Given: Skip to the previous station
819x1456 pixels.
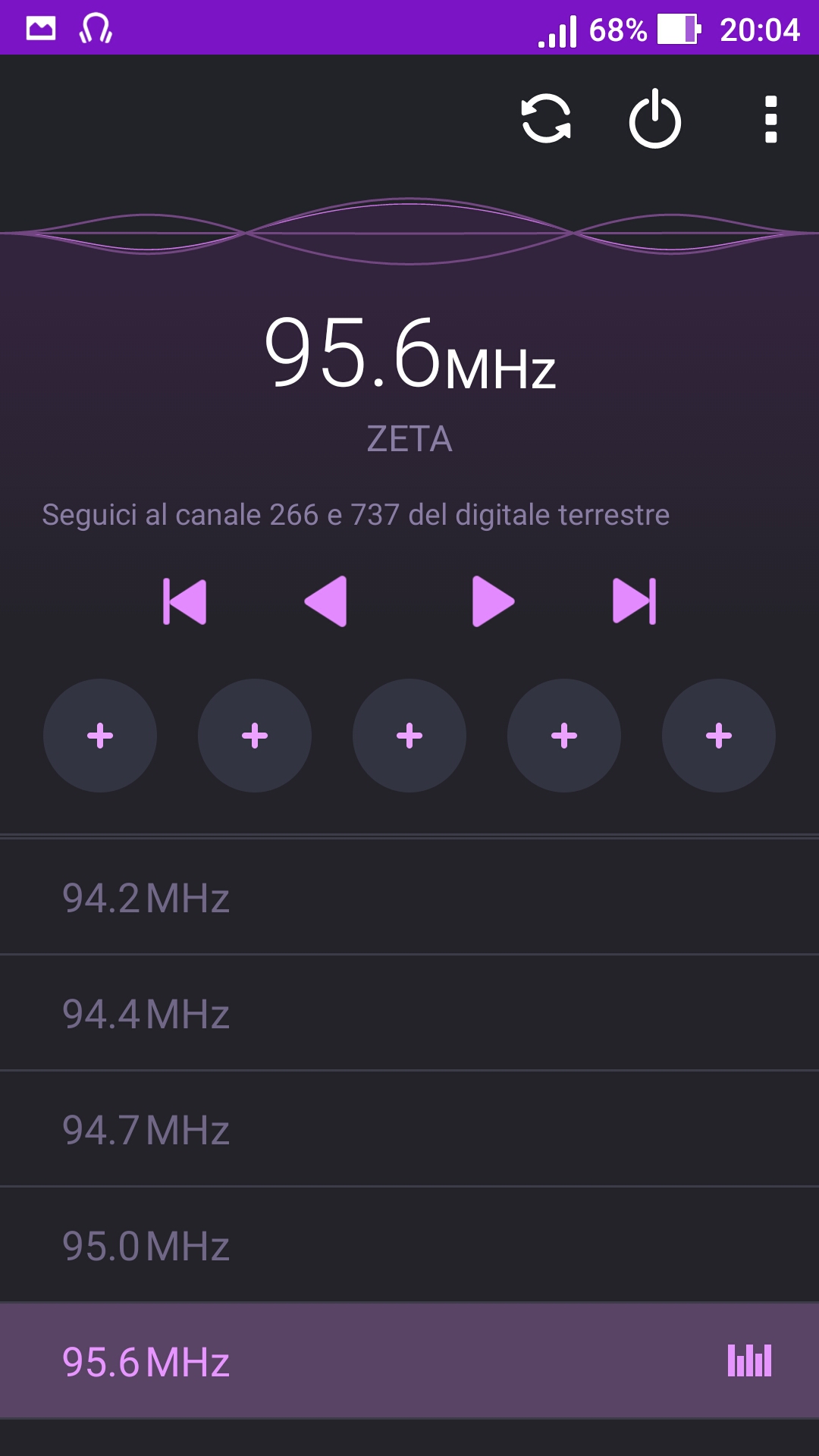Looking at the screenshot, I should pyautogui.click(x=184, y=601).
